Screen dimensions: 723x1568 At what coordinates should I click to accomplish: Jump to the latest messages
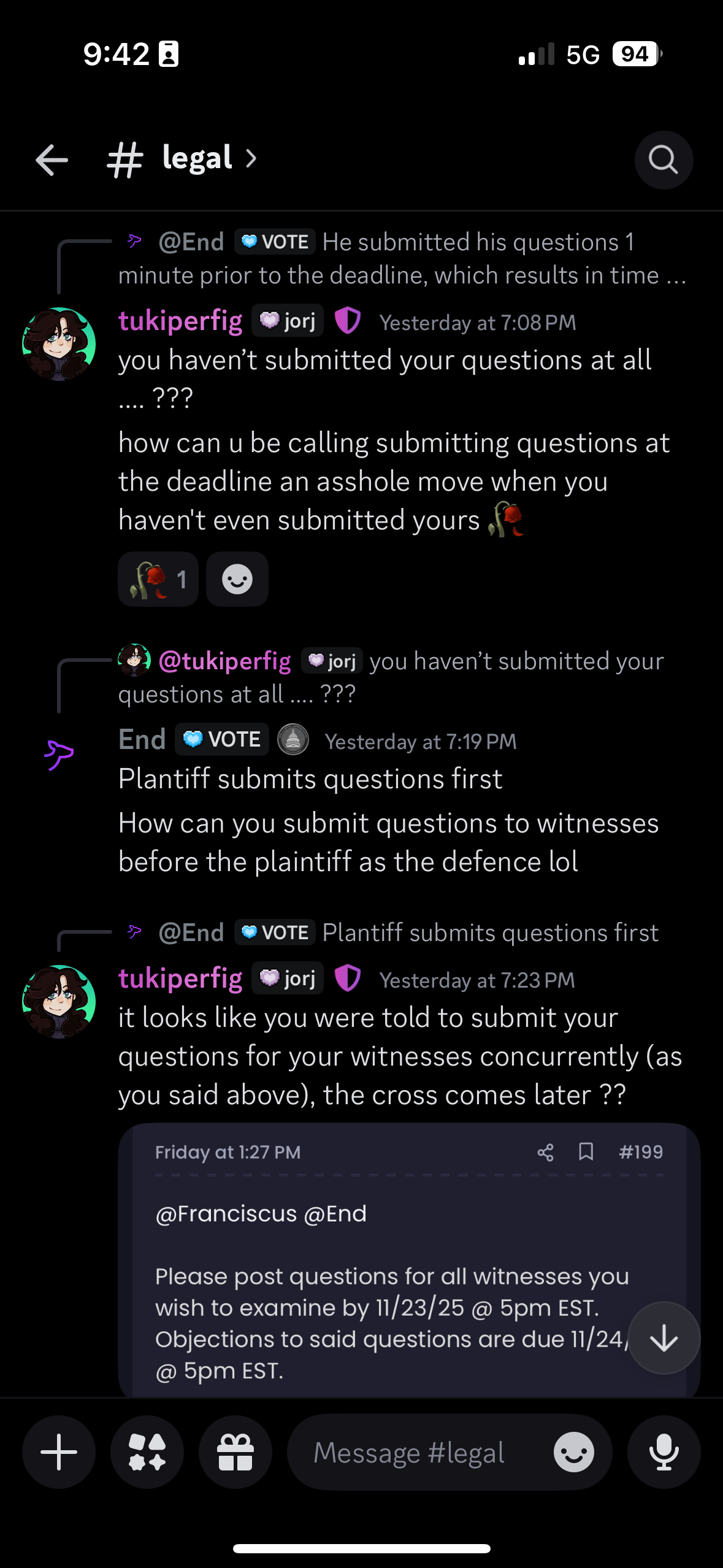coord(664,1339)
